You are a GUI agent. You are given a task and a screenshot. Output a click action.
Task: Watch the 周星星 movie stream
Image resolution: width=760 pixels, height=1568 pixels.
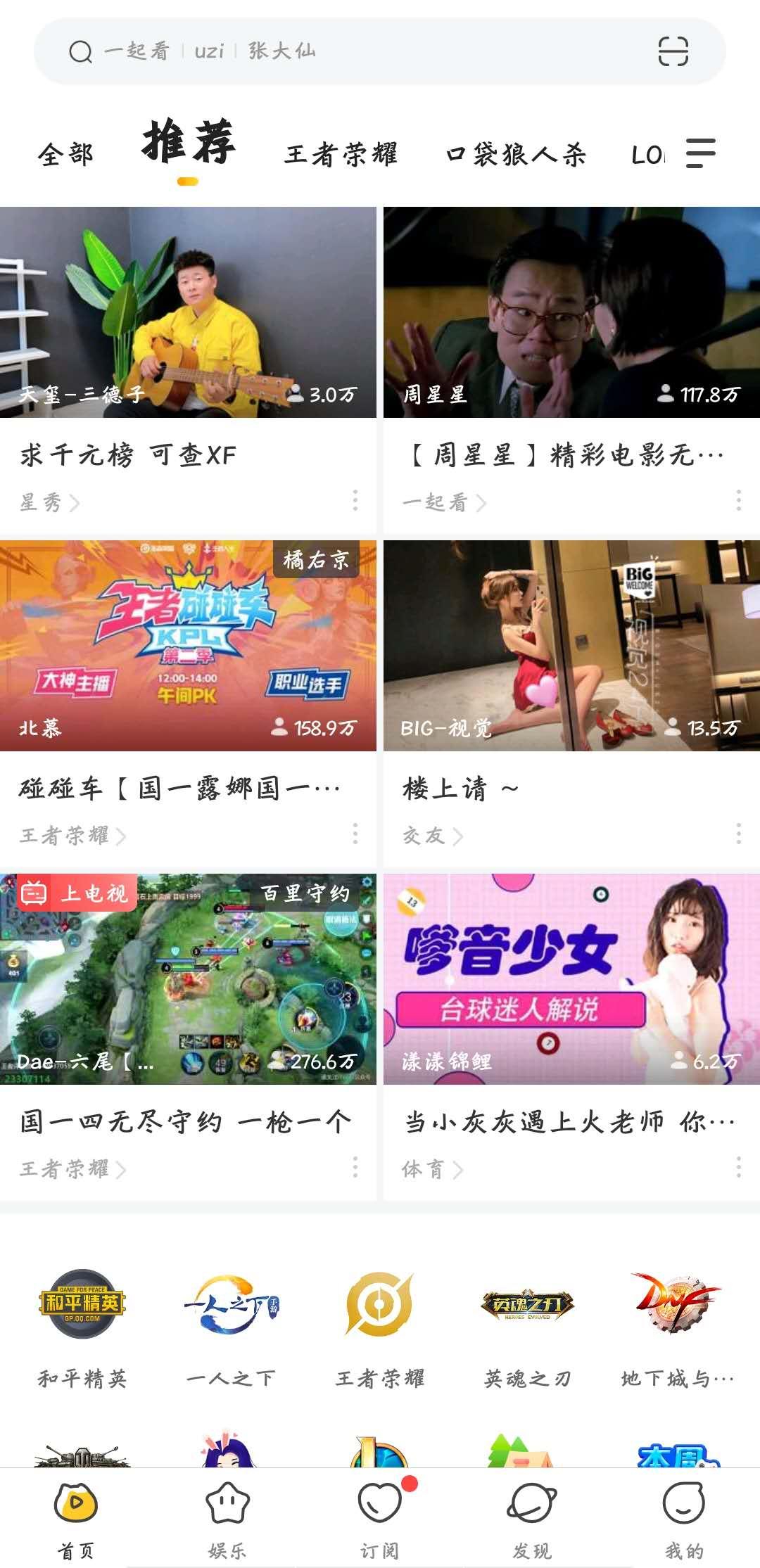pyautogui.click(x=571, y=312)
